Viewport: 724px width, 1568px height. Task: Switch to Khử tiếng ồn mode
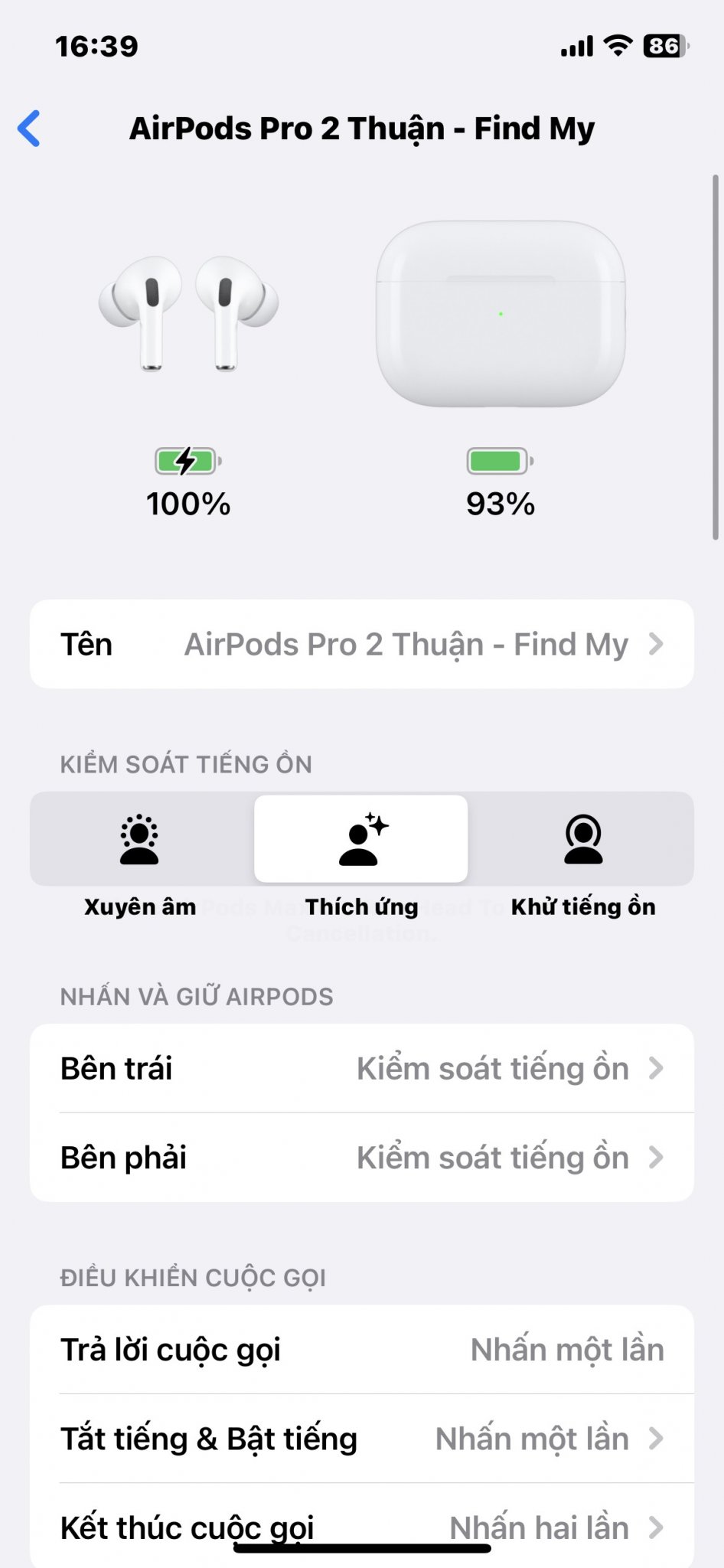(583, 841)
